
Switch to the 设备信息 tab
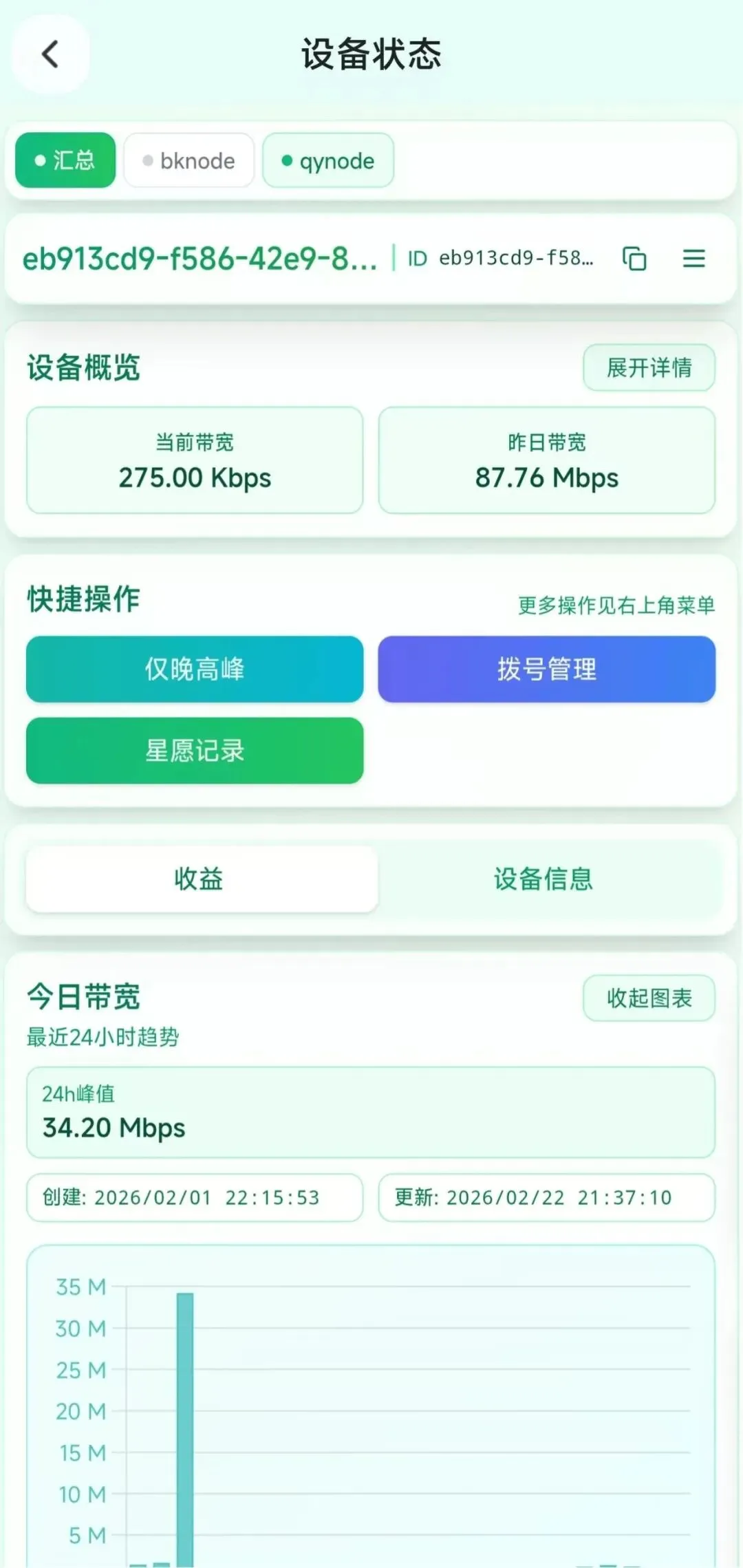[543, 879]
